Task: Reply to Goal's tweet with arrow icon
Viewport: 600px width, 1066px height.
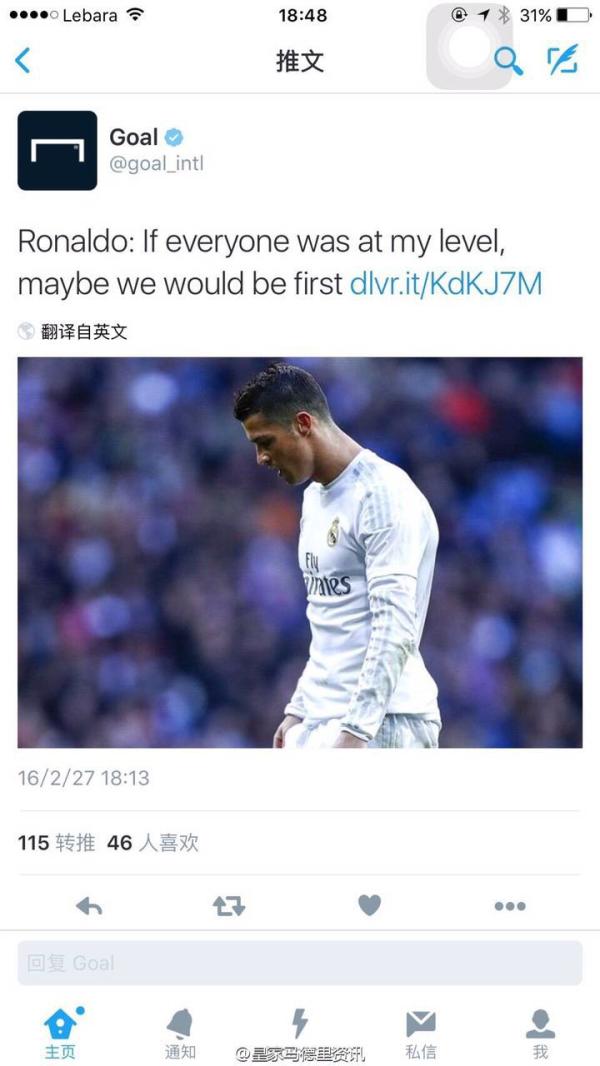Action: coord(89,906)
